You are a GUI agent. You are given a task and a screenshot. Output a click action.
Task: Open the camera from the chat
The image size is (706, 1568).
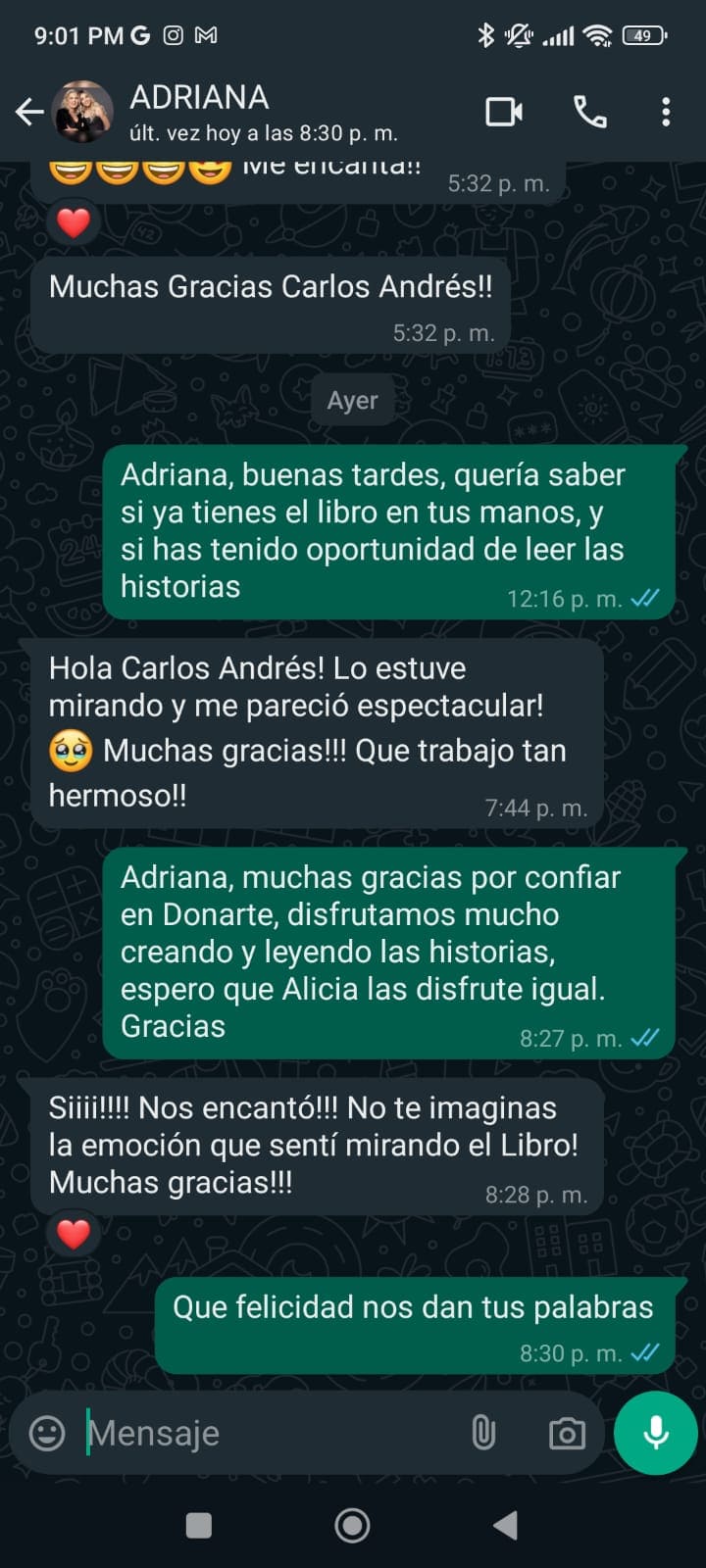coord(567,1433)
